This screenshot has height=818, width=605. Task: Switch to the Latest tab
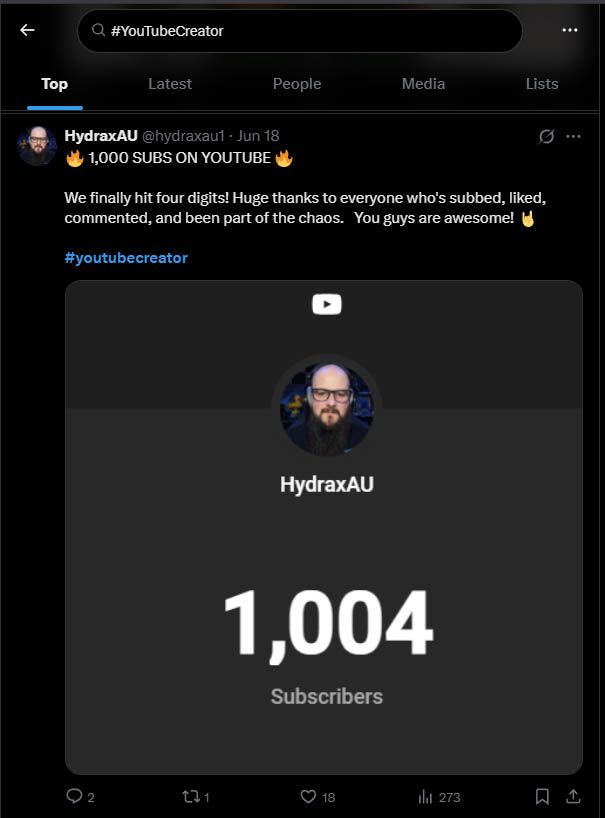170,84
